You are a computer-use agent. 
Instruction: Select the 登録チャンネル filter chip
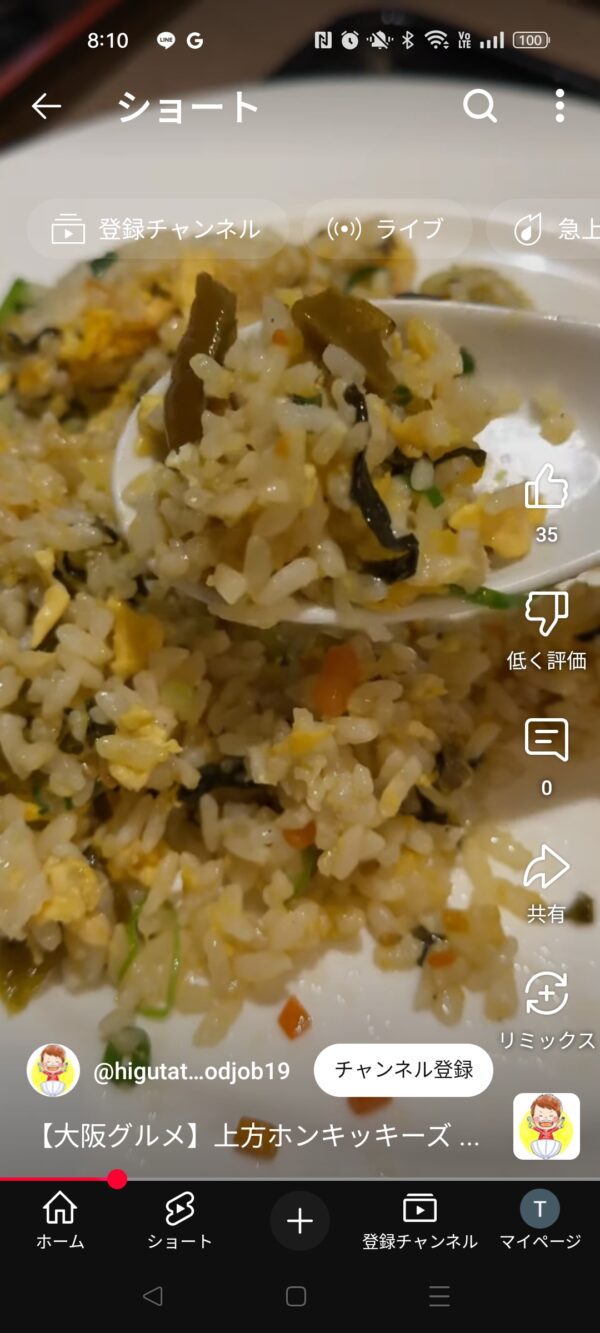(x=157, y=229)
